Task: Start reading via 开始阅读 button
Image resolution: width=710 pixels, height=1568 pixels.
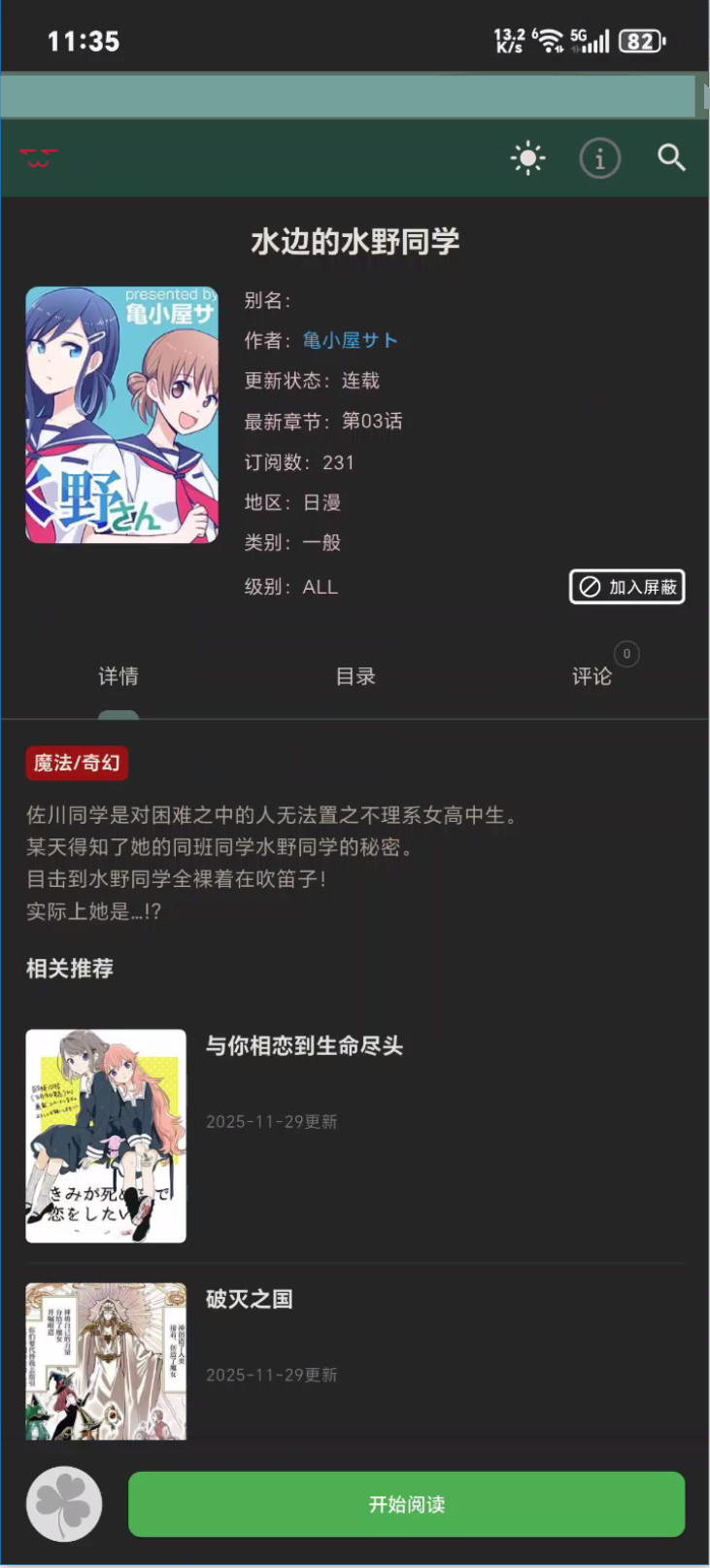Action: (x=406, y=1503)
